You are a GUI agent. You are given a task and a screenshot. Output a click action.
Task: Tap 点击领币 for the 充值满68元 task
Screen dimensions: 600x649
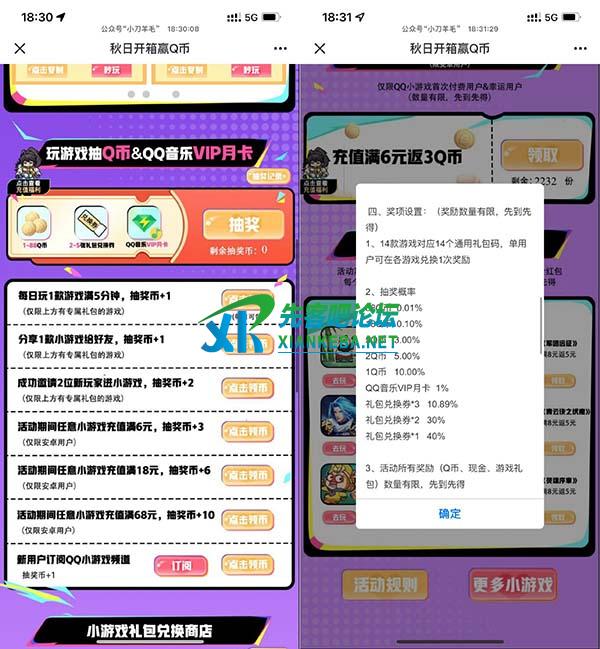[x=247, y=520]
